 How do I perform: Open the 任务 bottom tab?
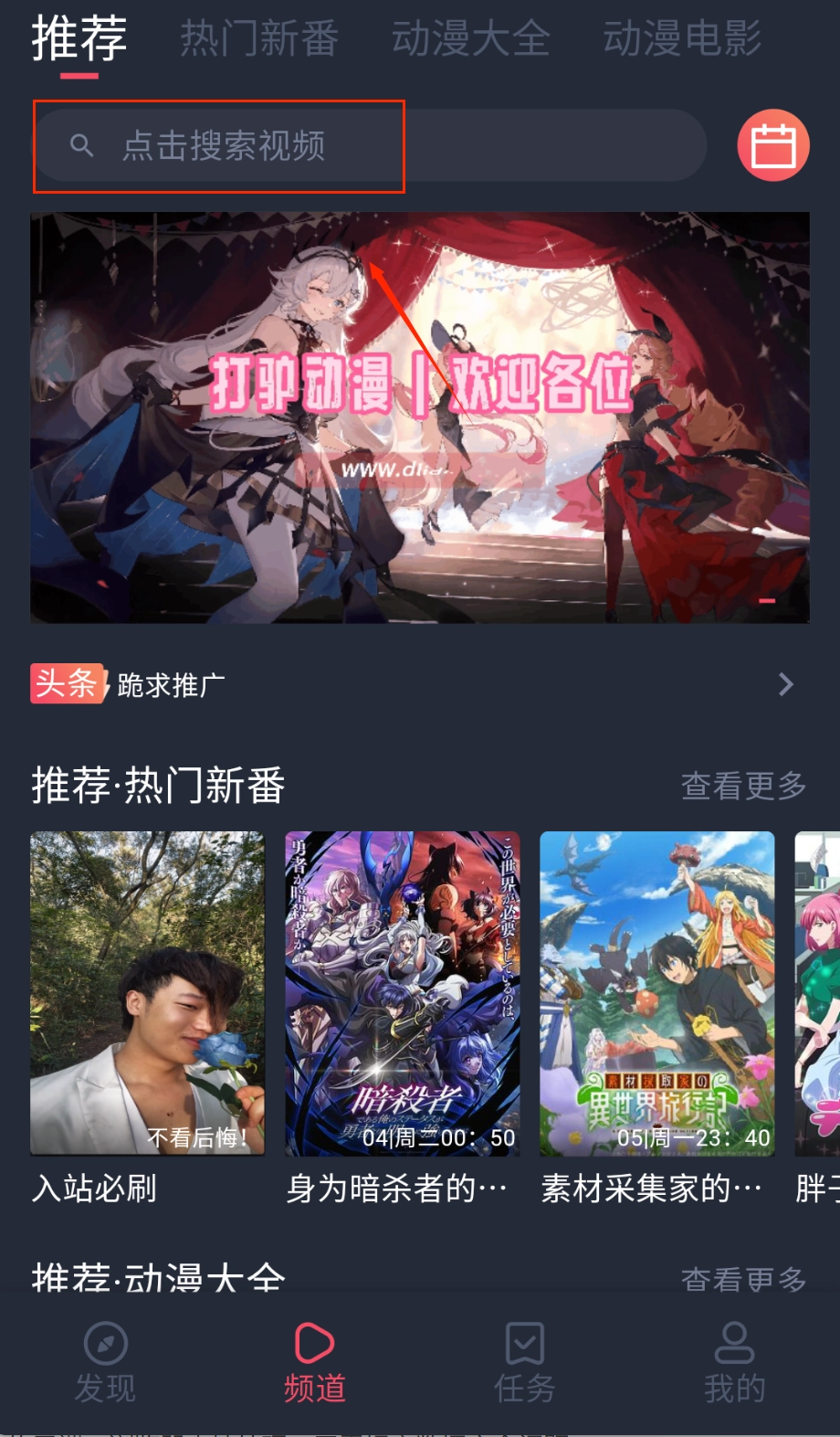[525, 1362]
